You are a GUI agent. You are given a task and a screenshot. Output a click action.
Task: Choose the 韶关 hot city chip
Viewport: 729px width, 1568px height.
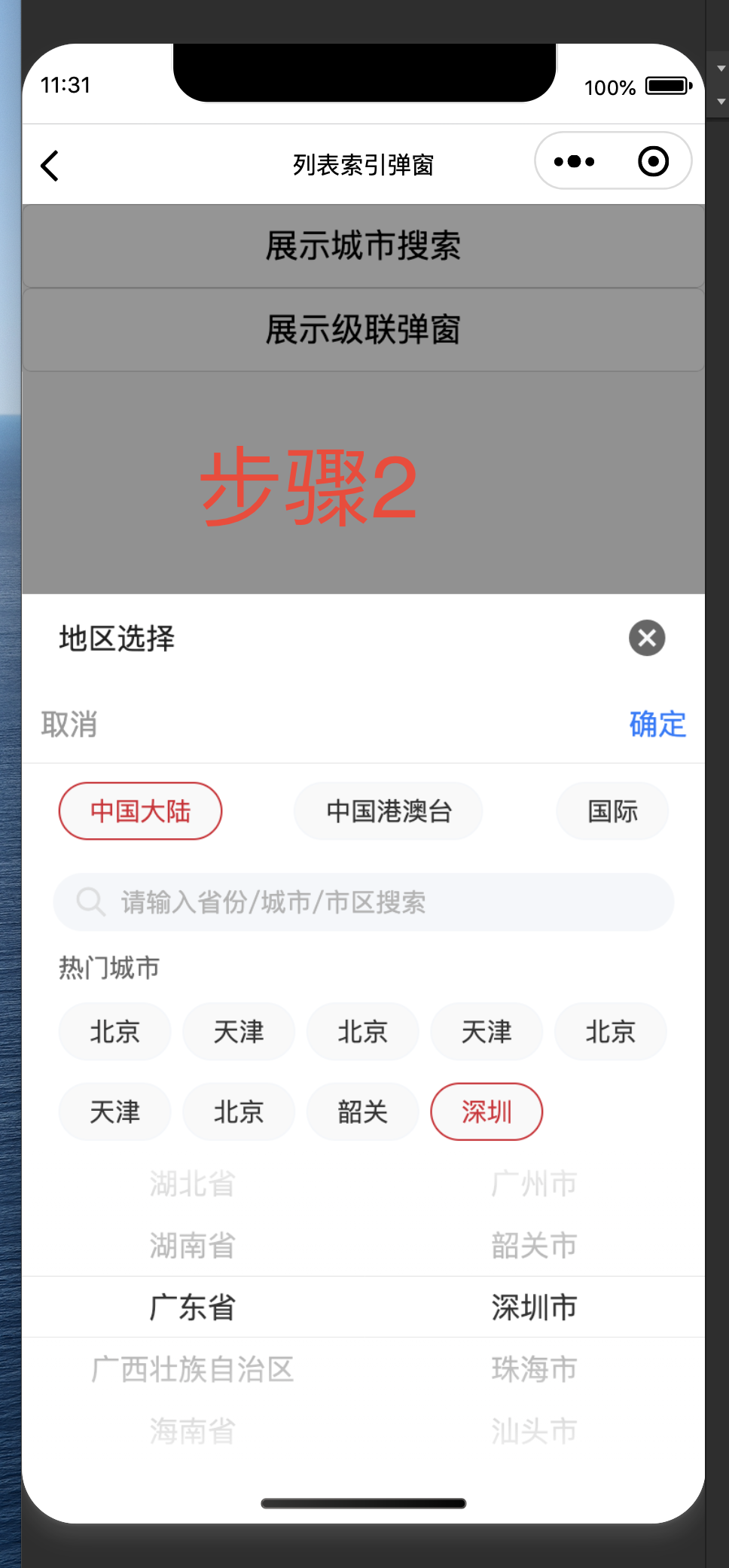click(x=362, y=1112)
